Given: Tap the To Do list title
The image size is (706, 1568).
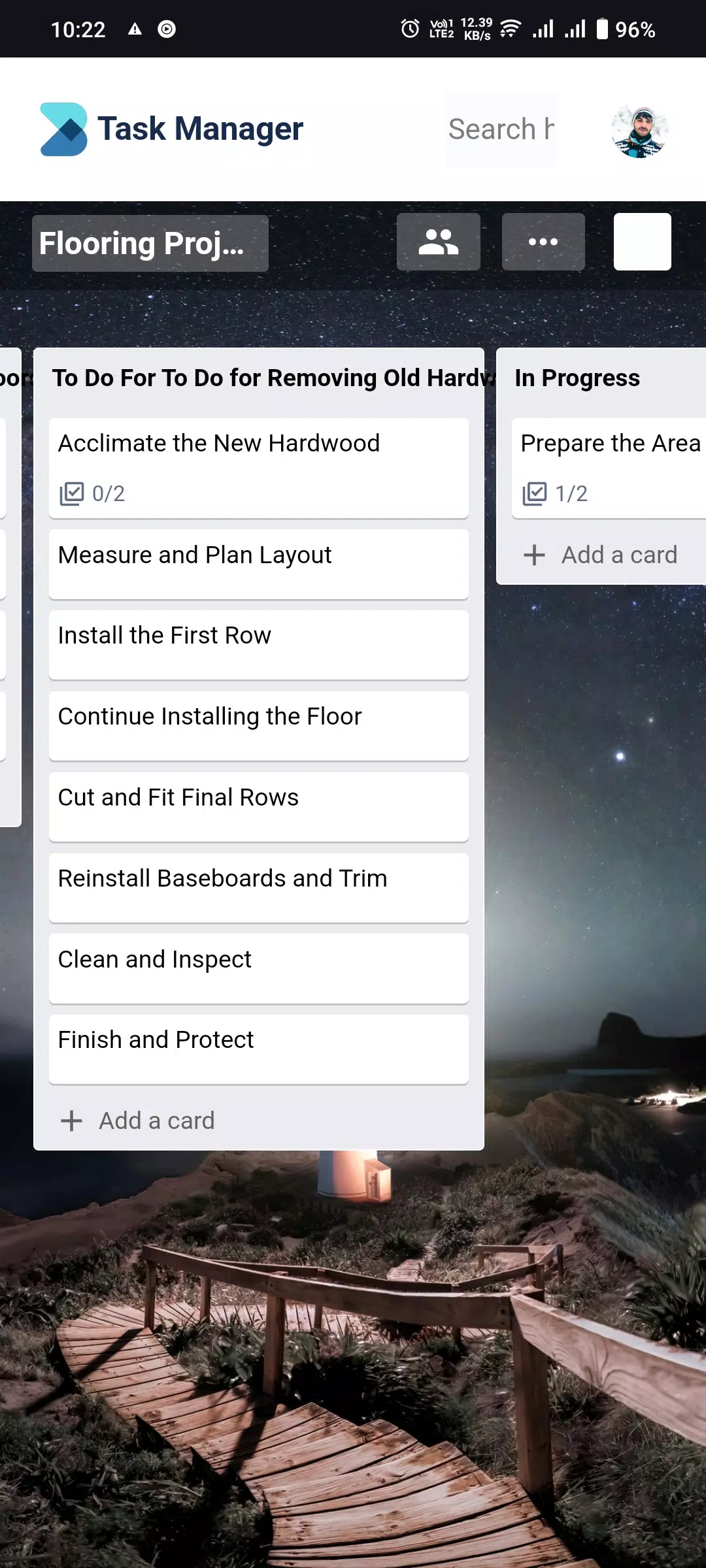Looking at the screenshot, I should pos(261,378).
